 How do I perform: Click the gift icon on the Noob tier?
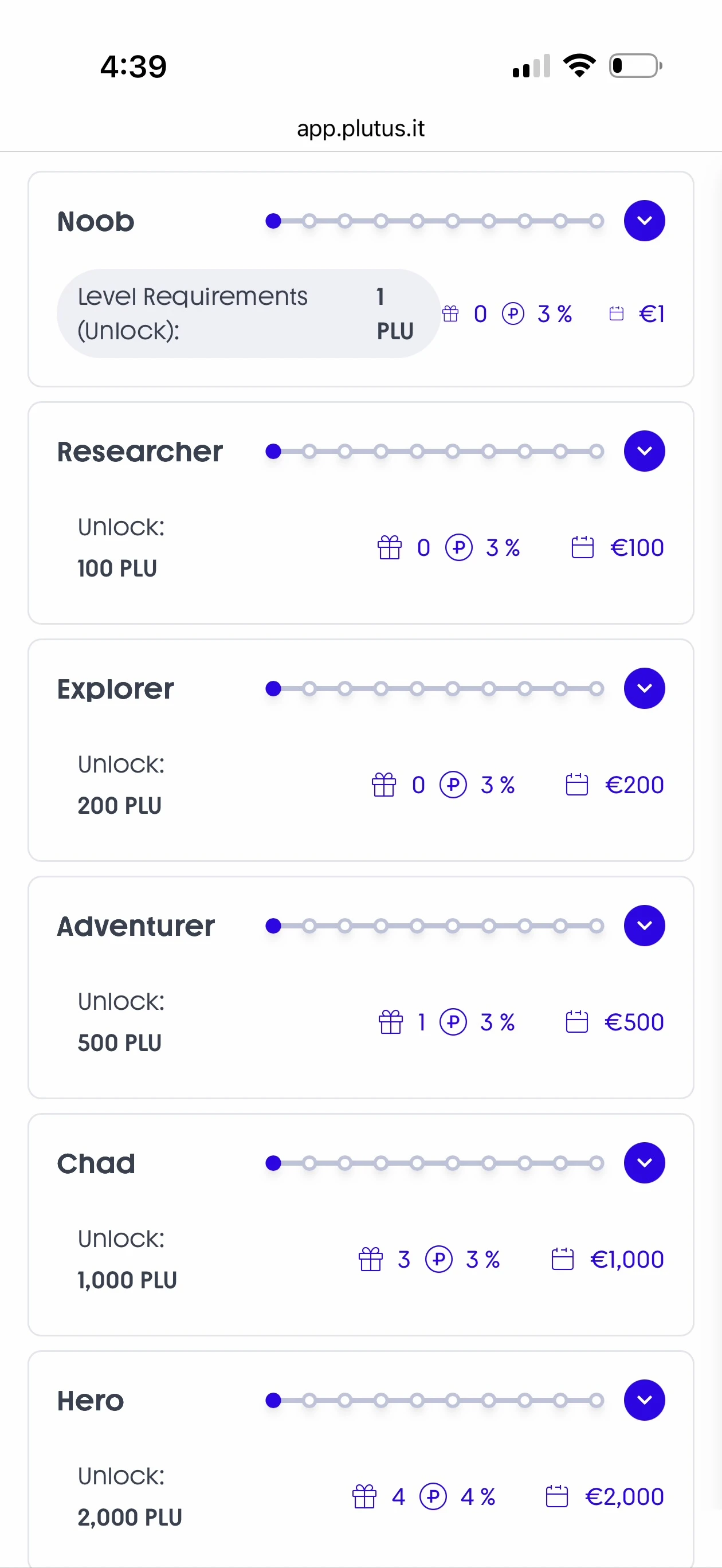(x=451, y=313)
